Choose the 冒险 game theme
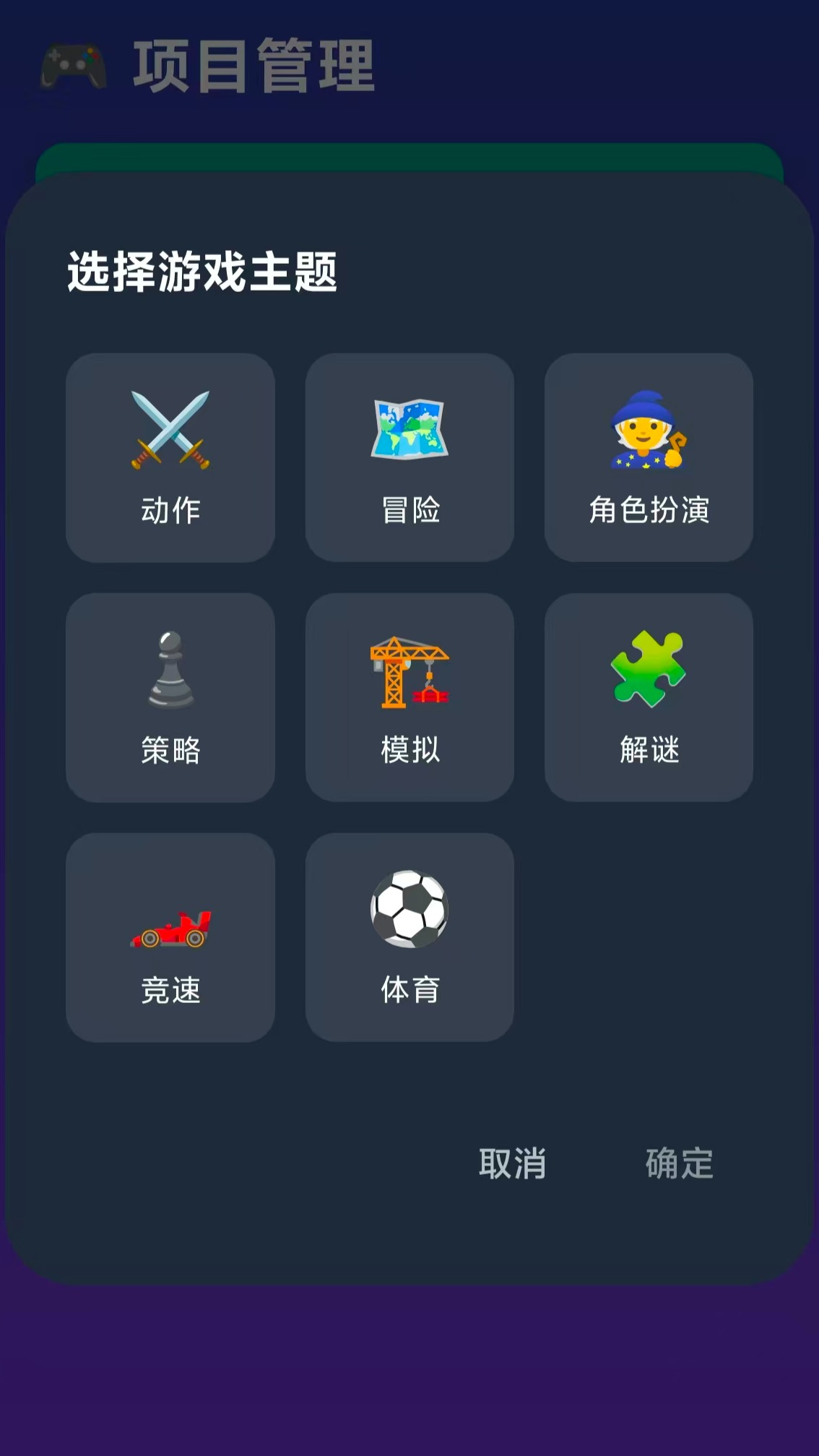The height and width of the screenshot is (1456, 819). pyautogui.click(x=409, y=457)
